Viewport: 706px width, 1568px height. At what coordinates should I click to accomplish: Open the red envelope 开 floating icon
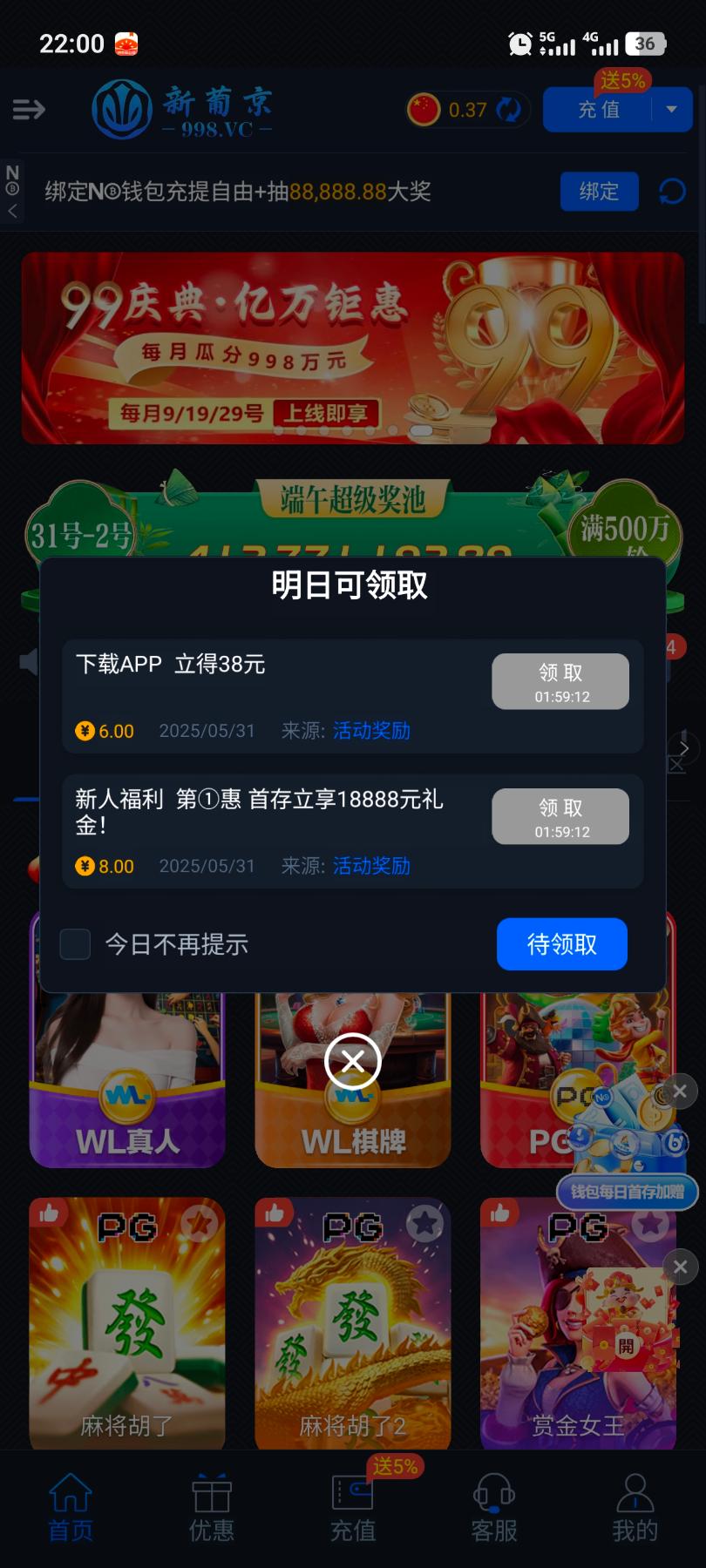coord(626,1346)
